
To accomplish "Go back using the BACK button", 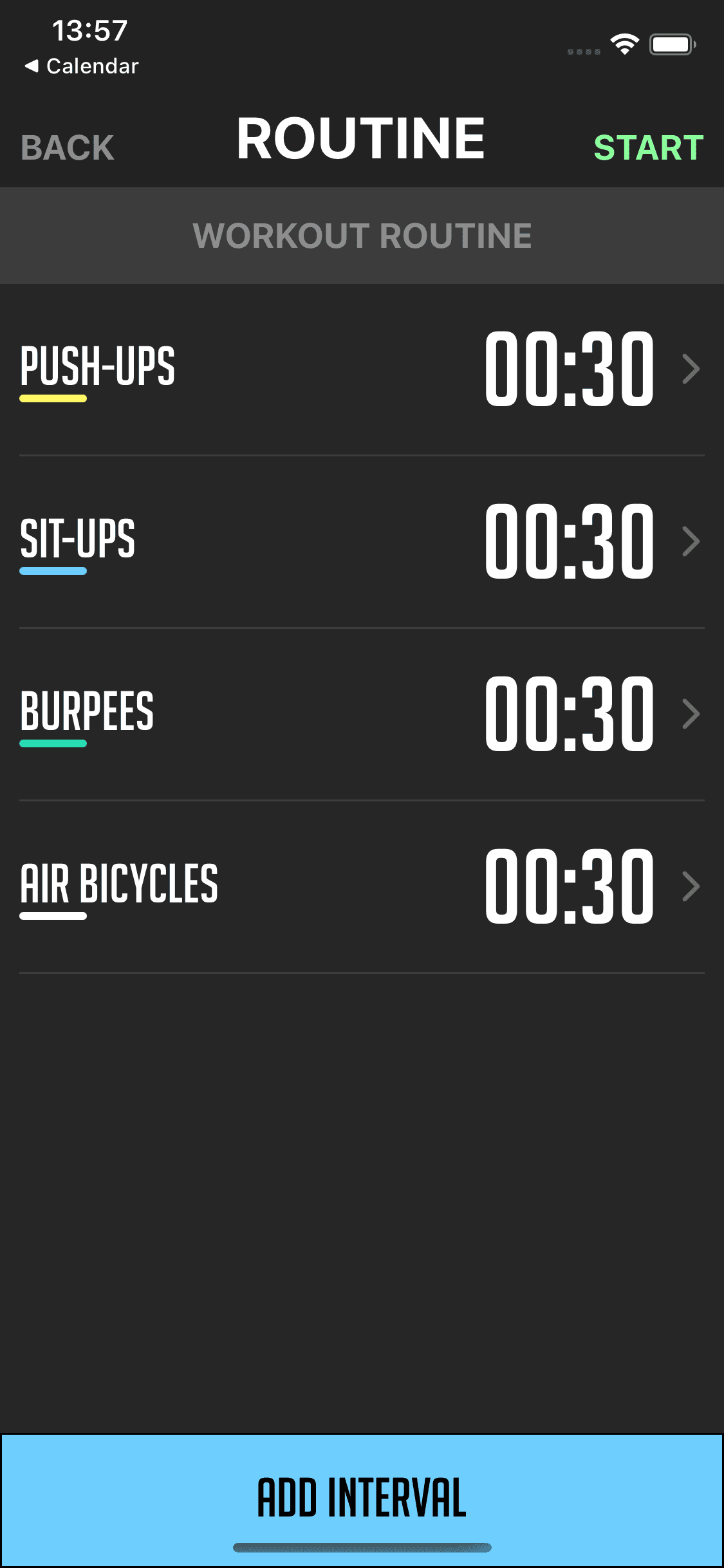I will tap(67, 147).
